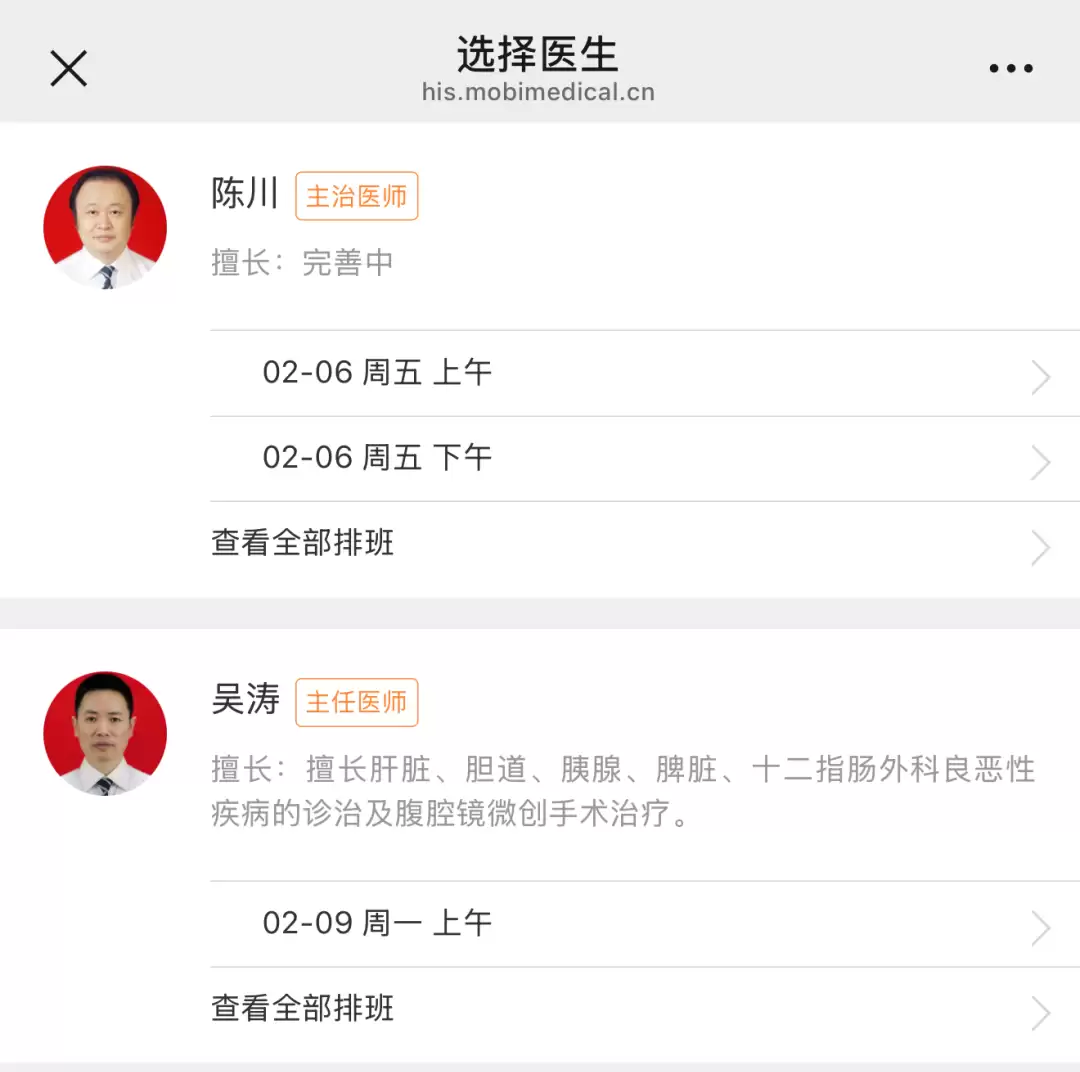The image size is (1080, 1072).
Task: Select 02-09 周一 上午 slot for 吴涛
Action: [x=640, y=923]
